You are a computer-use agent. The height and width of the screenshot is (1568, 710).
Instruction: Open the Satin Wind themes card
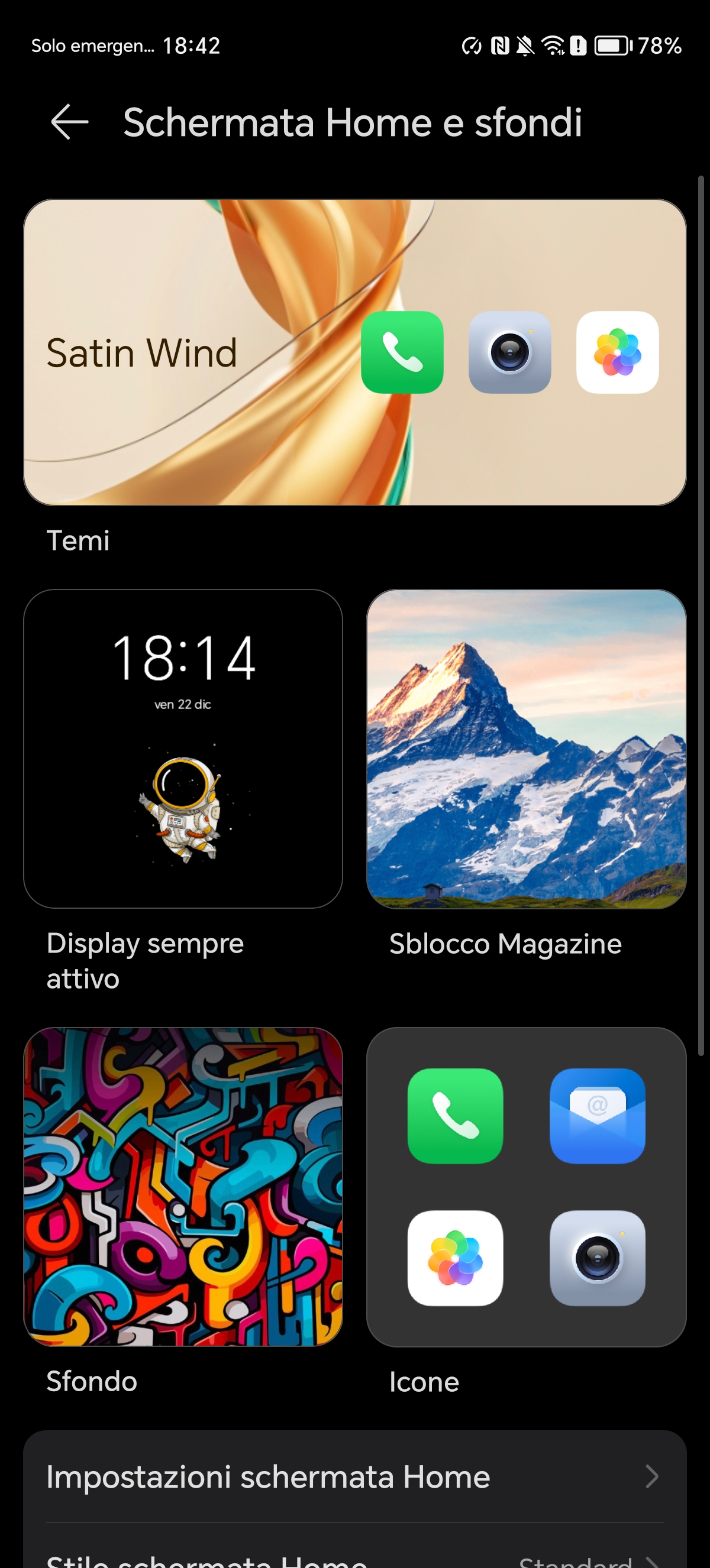coord(354,352)
